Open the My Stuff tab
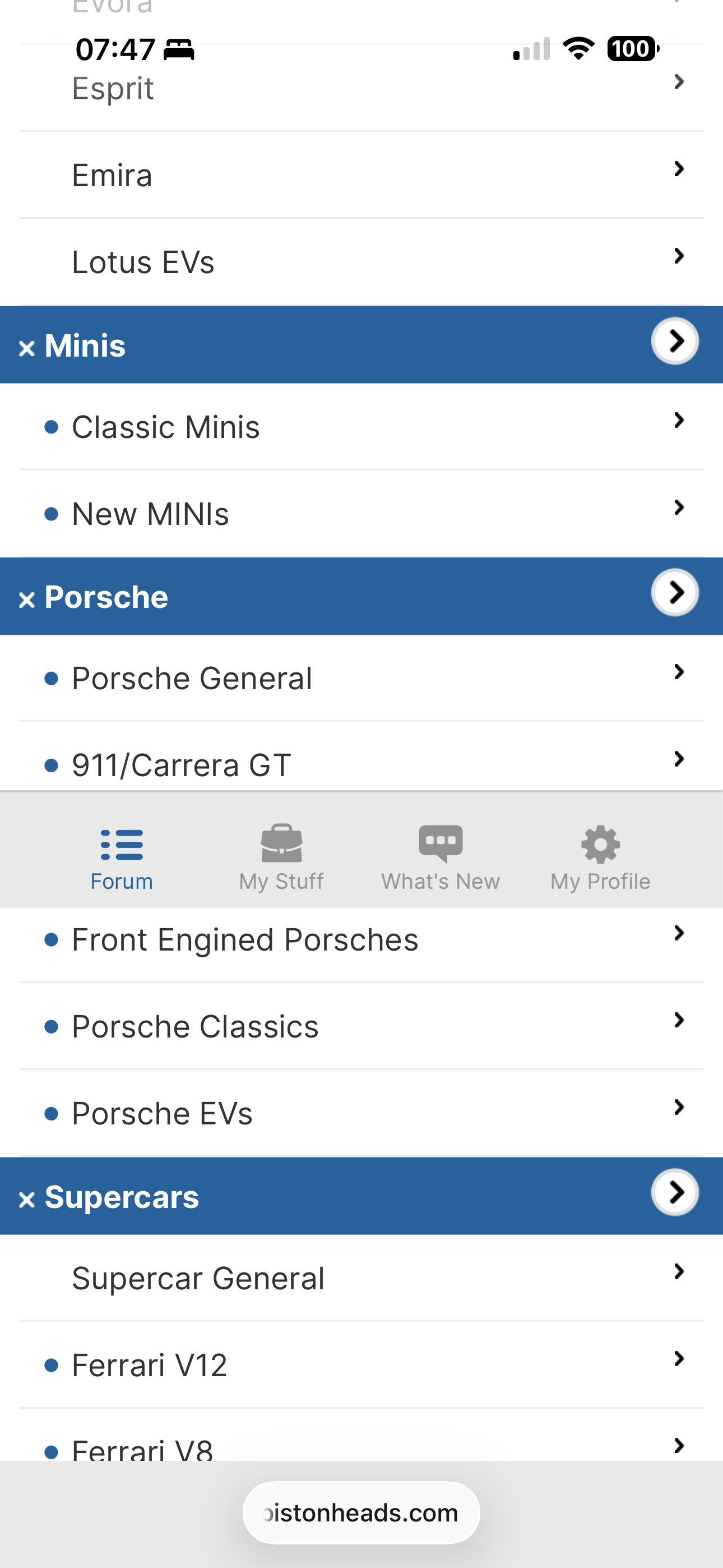The height and width of the screenshot is (1568, 723). (x=281, y=856)
